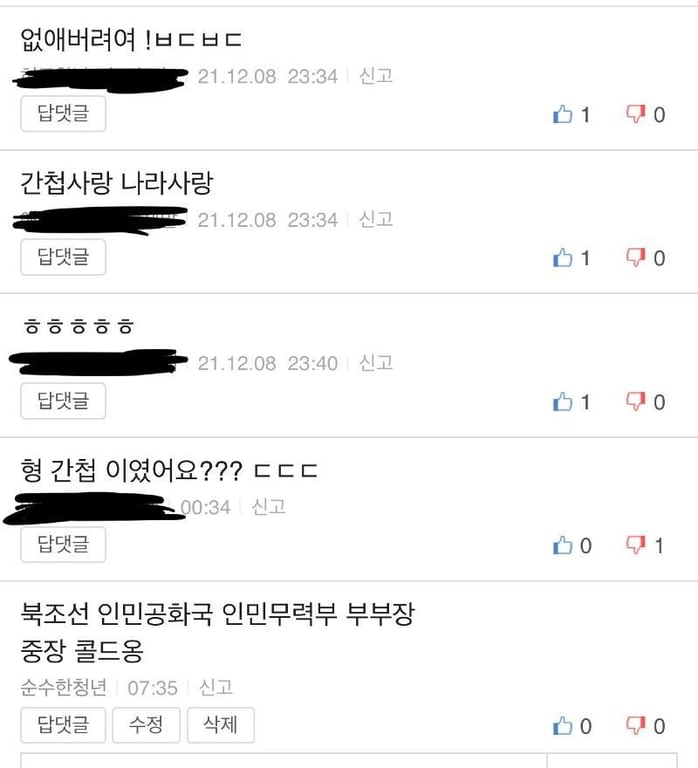The image size is (698, 768).
Task: Report the ㅎㅎㅎㅎㅎ comment
Action: (x=375, y=362)
